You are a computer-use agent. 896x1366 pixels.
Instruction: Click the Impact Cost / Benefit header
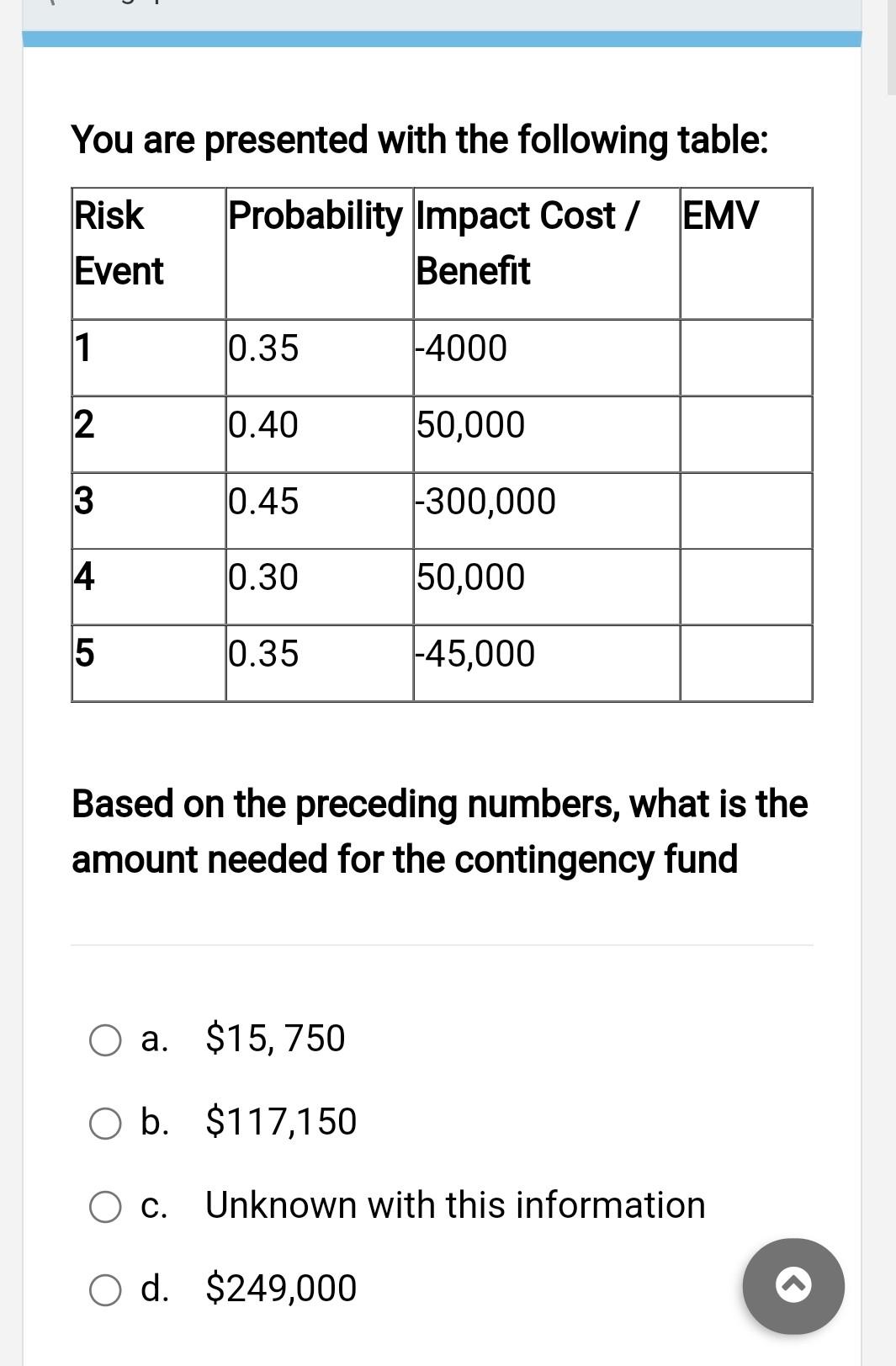tap(527, 242)
